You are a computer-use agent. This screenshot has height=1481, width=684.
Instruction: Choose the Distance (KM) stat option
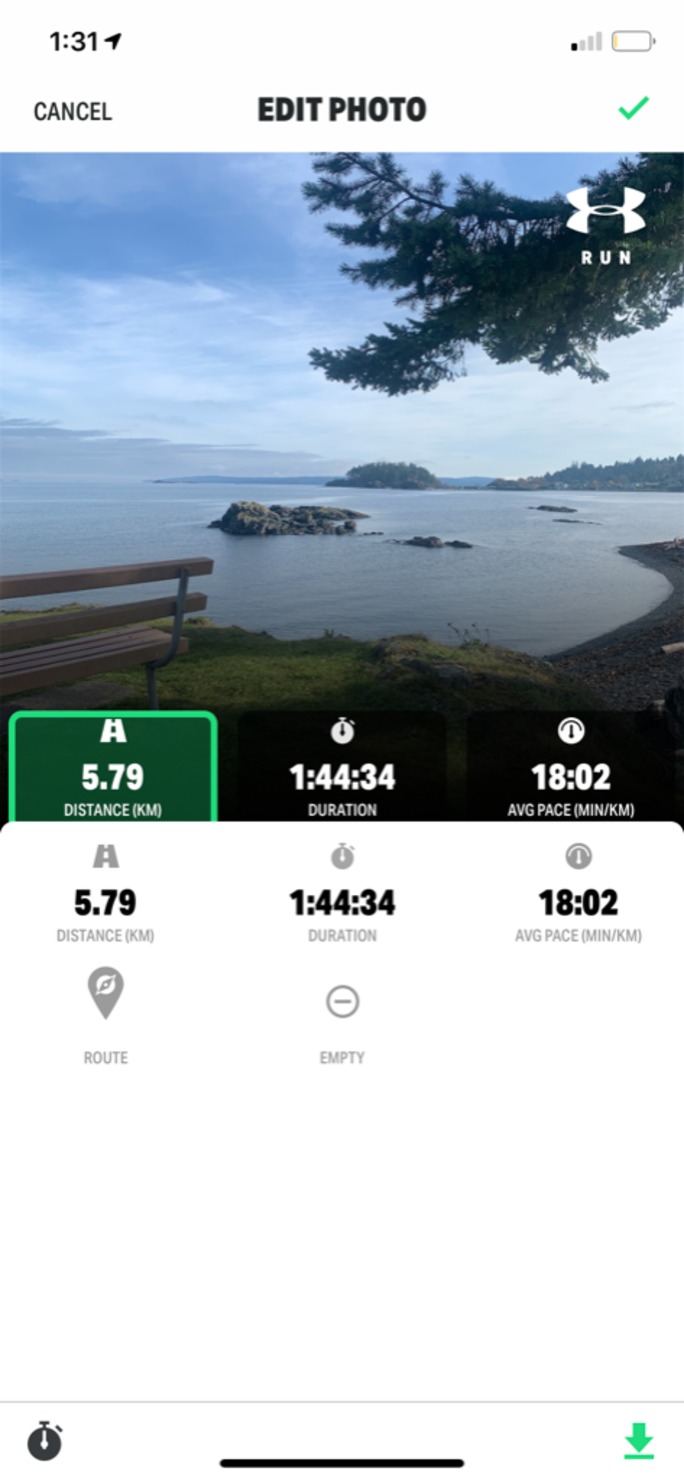coord(105,895)
